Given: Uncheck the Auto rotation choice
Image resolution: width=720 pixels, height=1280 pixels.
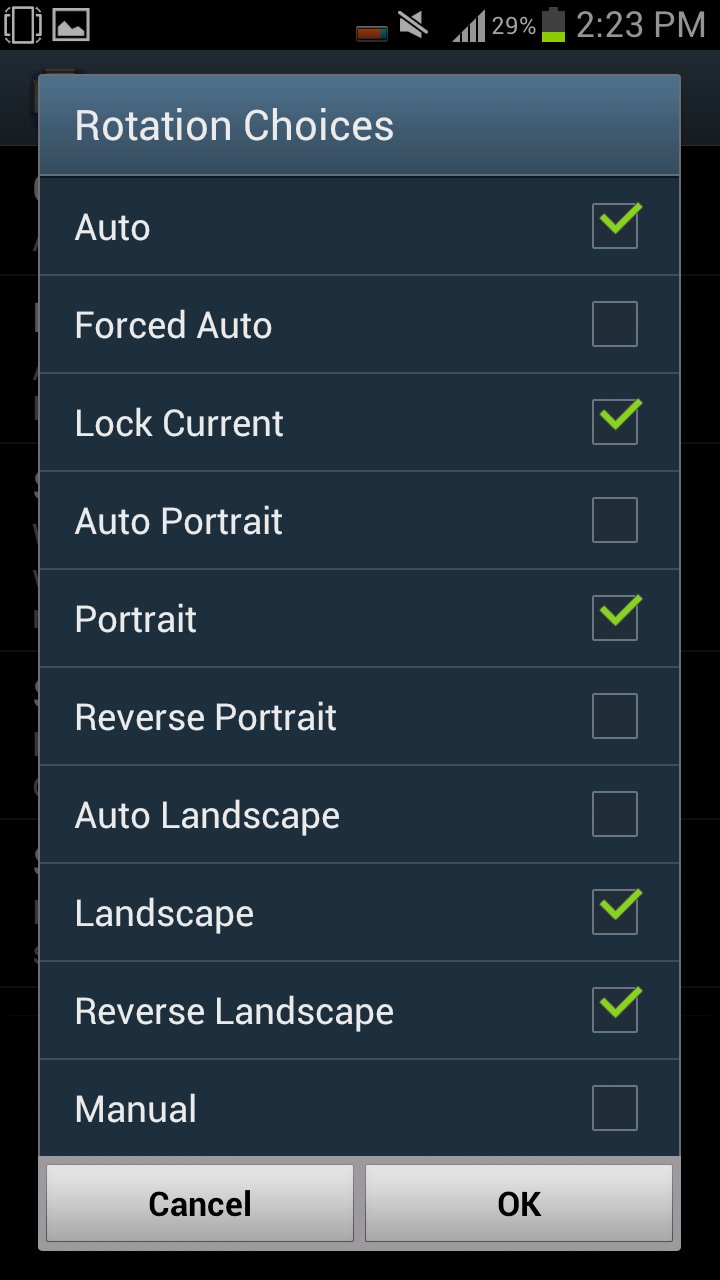Looking at the screenshot, I should [x=614, y=227].
